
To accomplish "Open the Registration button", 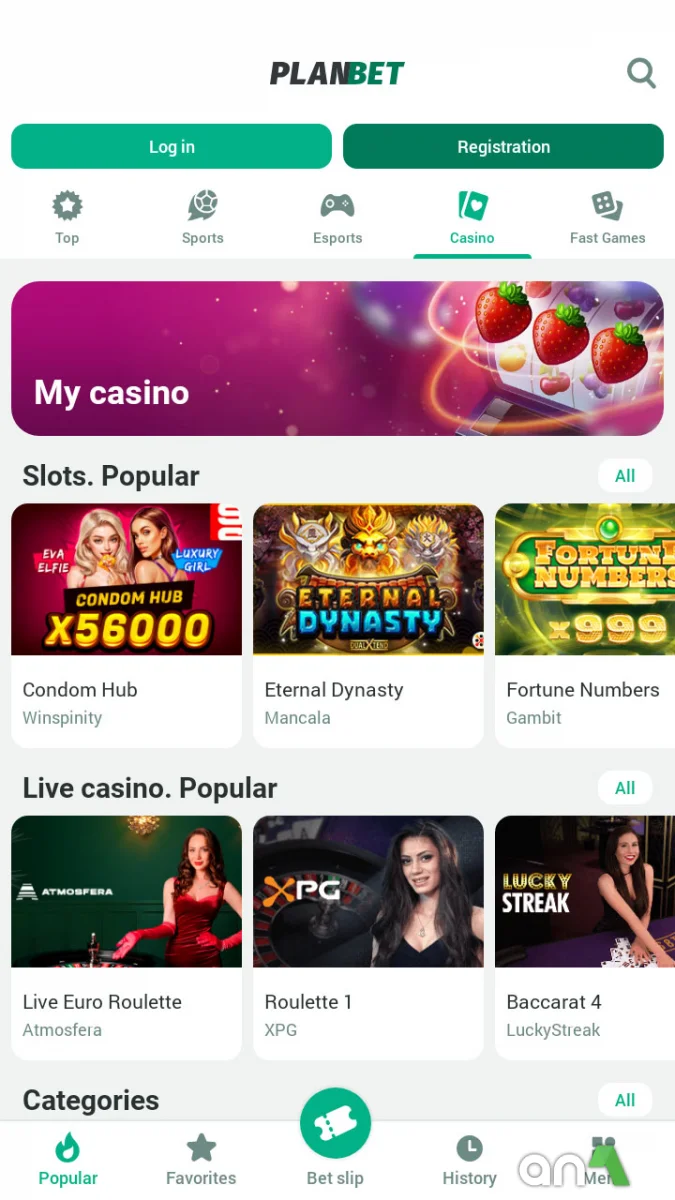I will [x=503, y=146].
